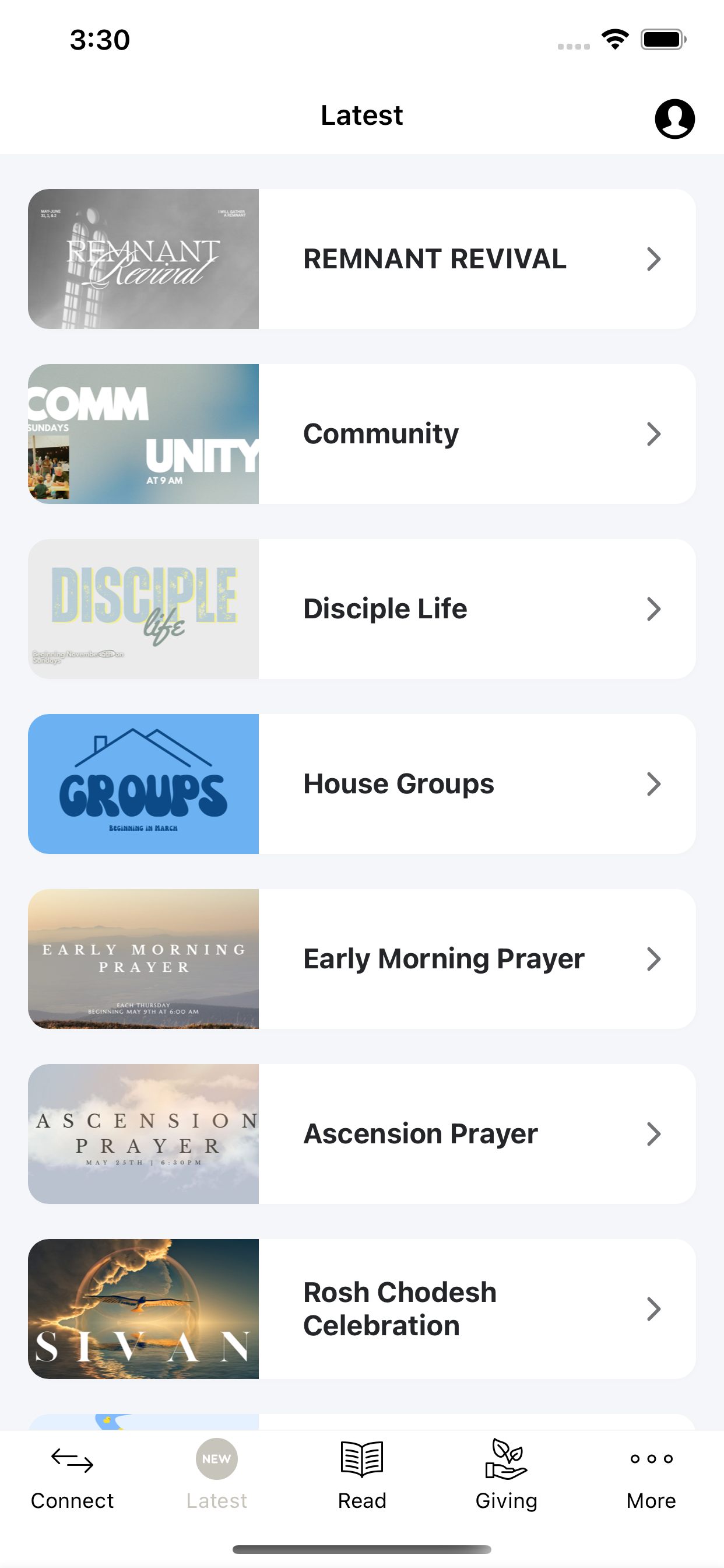724x1568 pixels.
Task: Select Early Morning Prayer
Action: pyautogui.click(x=361, y=958)
